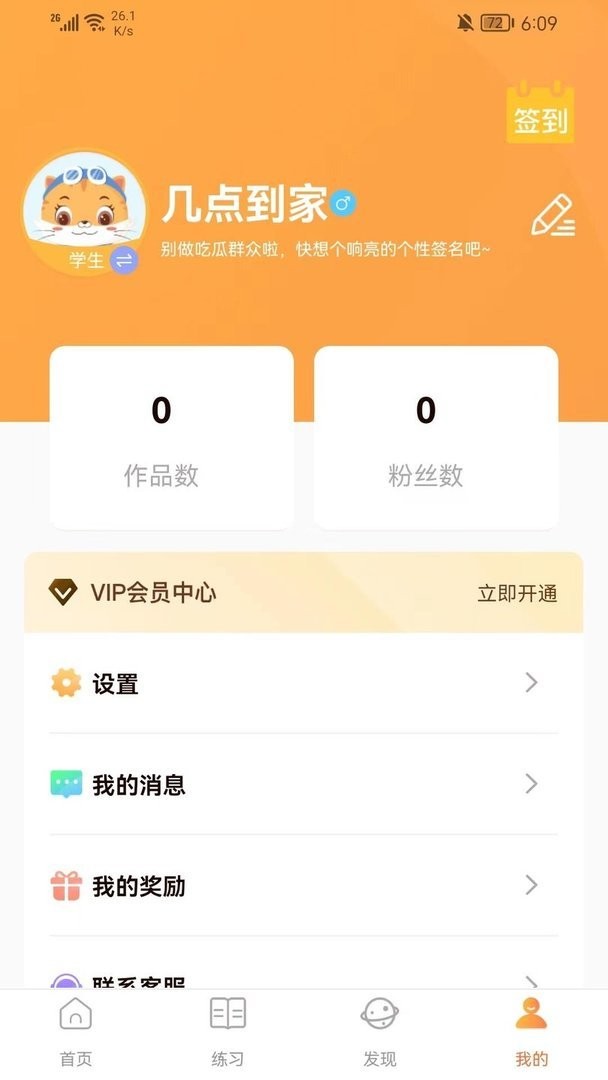
Task: Open the 设置 settings row
Action: pos(303,684)
